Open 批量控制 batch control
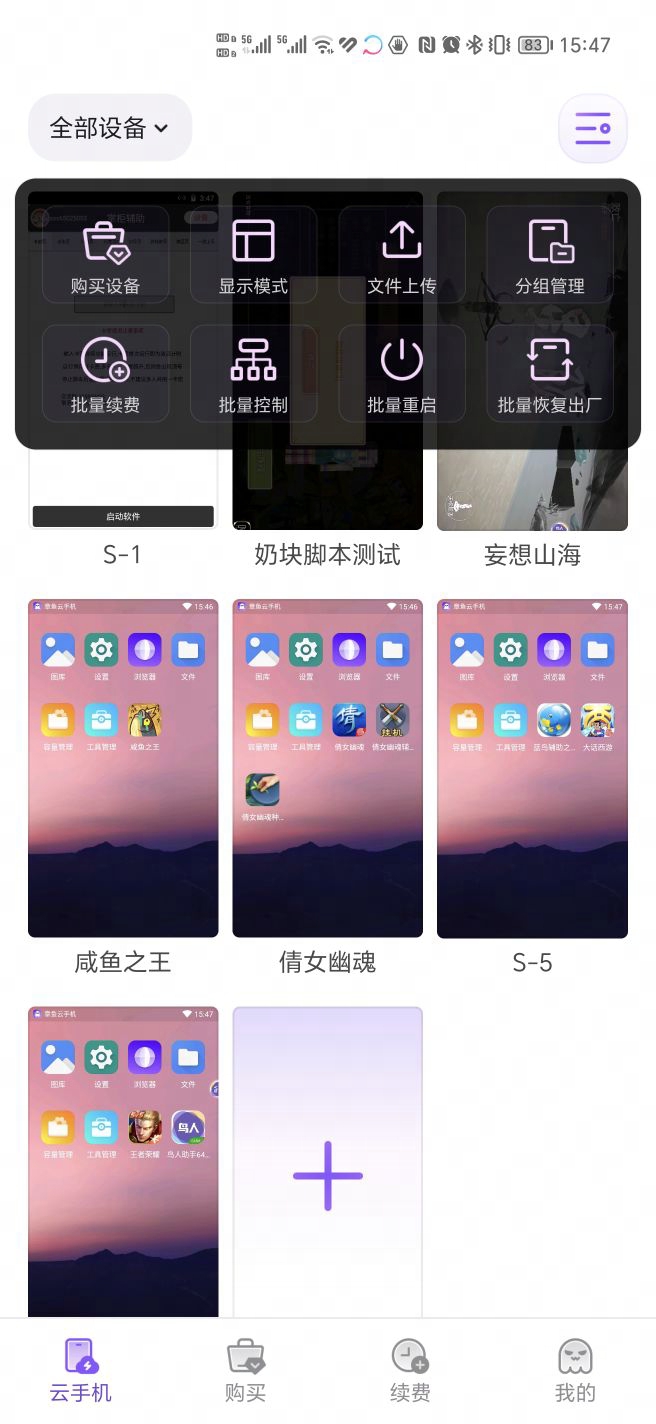The image size is (656, 1424). (253, 375)
